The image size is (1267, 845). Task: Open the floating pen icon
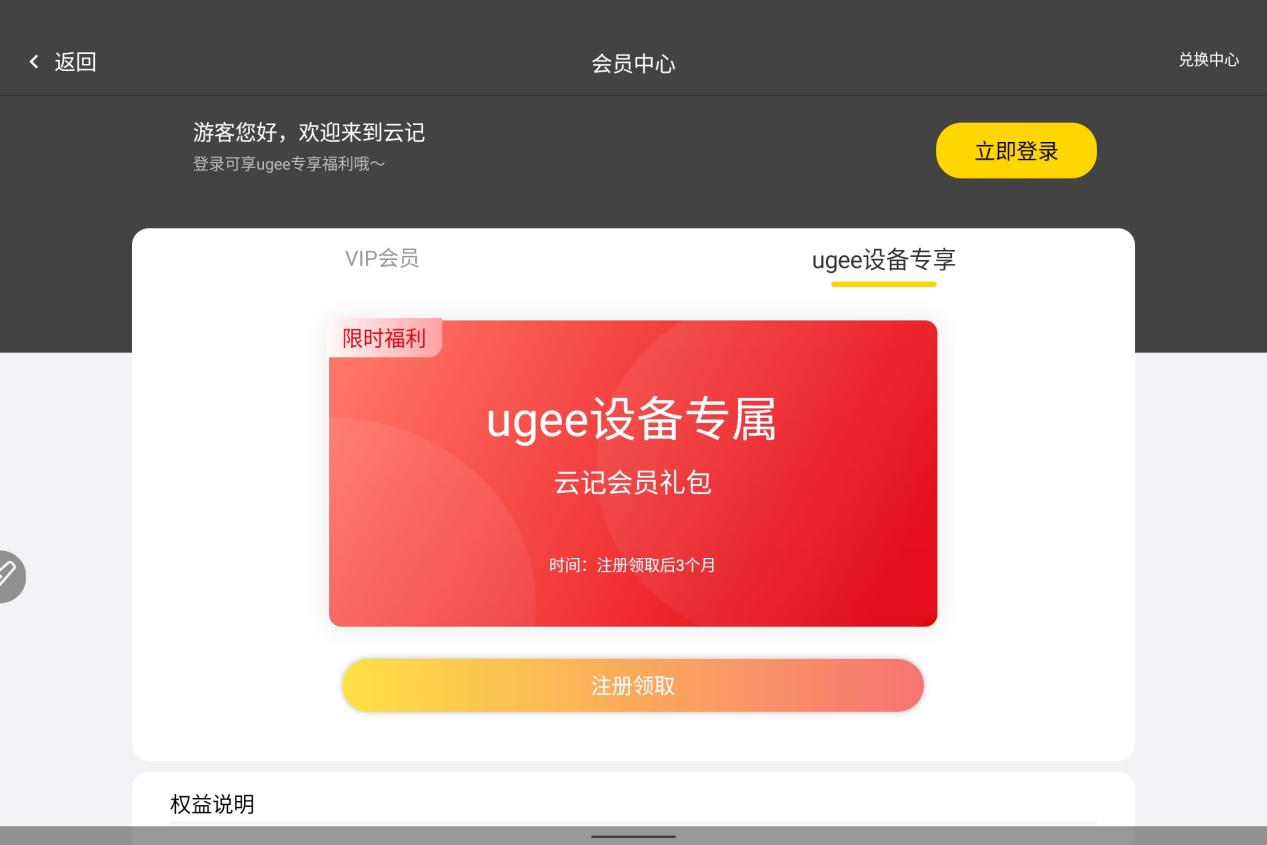click(8, 575)
